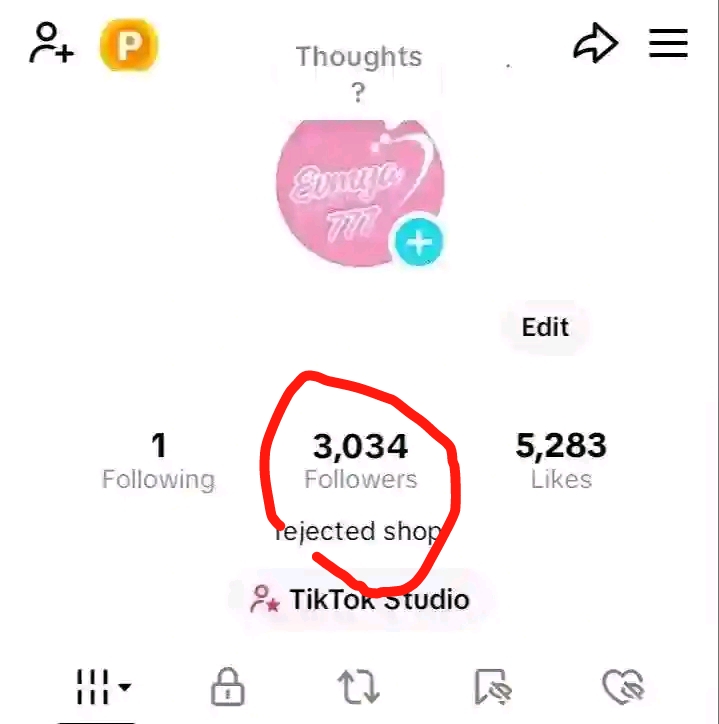This screenshot has height=724, width=719.
Task: Tap the Edit profile button
Action: (545, 327)
